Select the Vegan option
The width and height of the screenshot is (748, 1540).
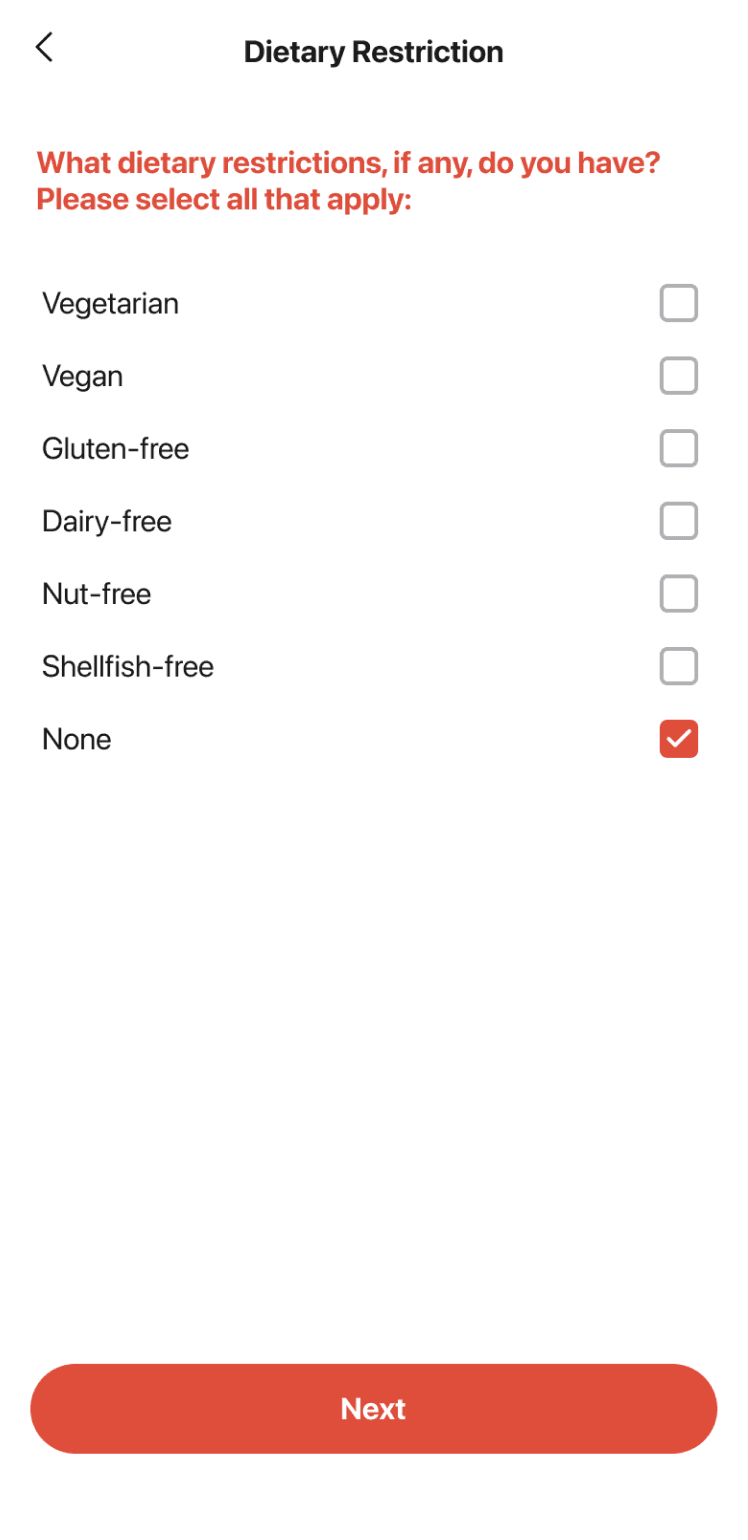coord(678,376)
